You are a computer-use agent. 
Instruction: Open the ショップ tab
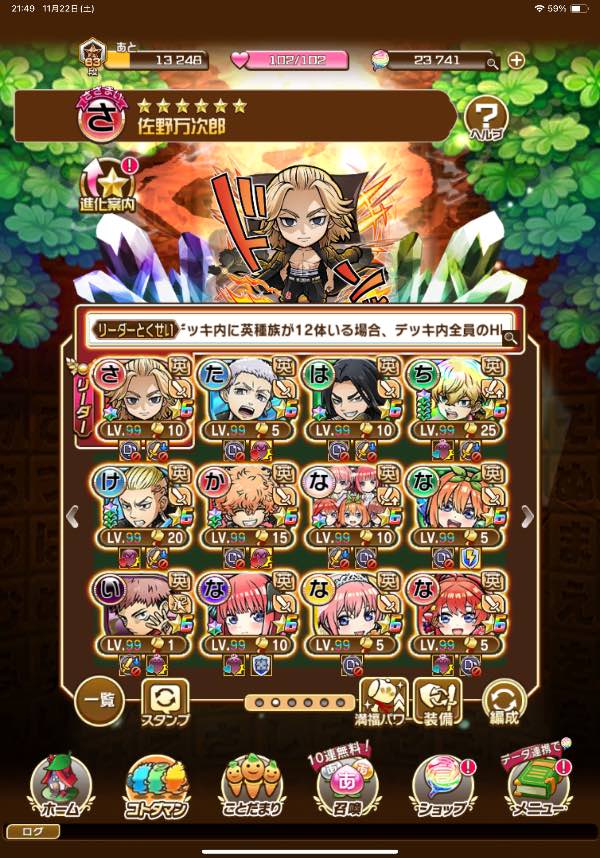443,786
